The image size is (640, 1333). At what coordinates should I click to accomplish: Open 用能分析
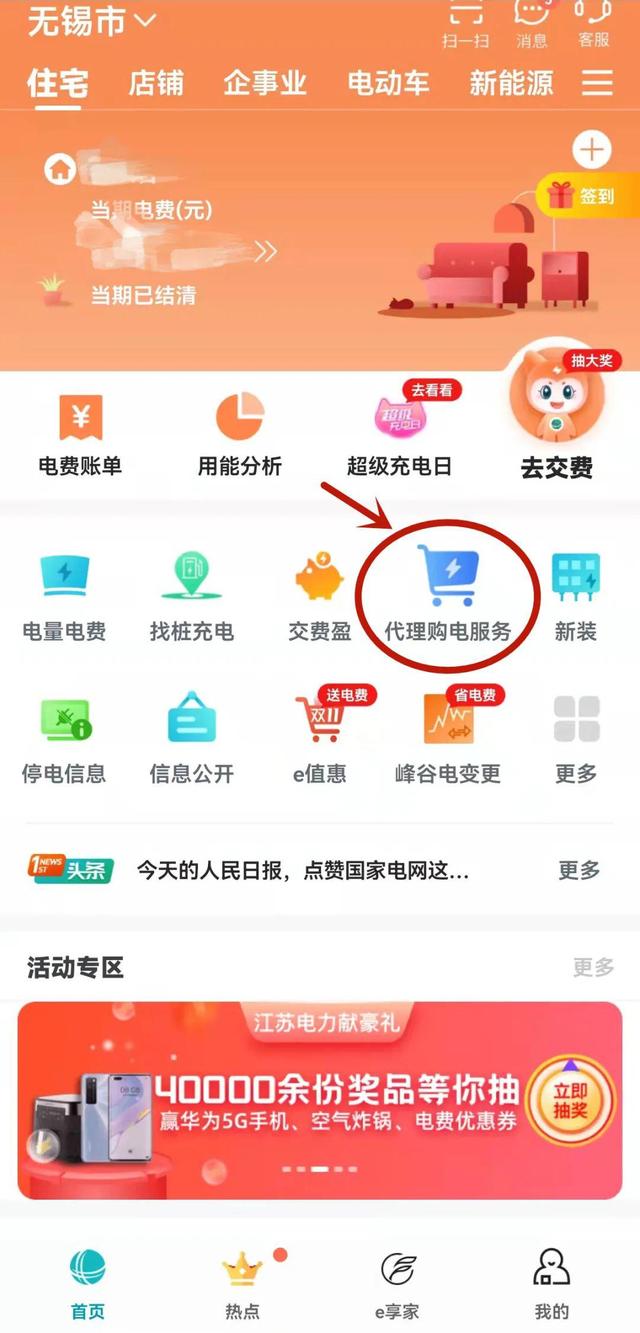click(x=239, y=435)
